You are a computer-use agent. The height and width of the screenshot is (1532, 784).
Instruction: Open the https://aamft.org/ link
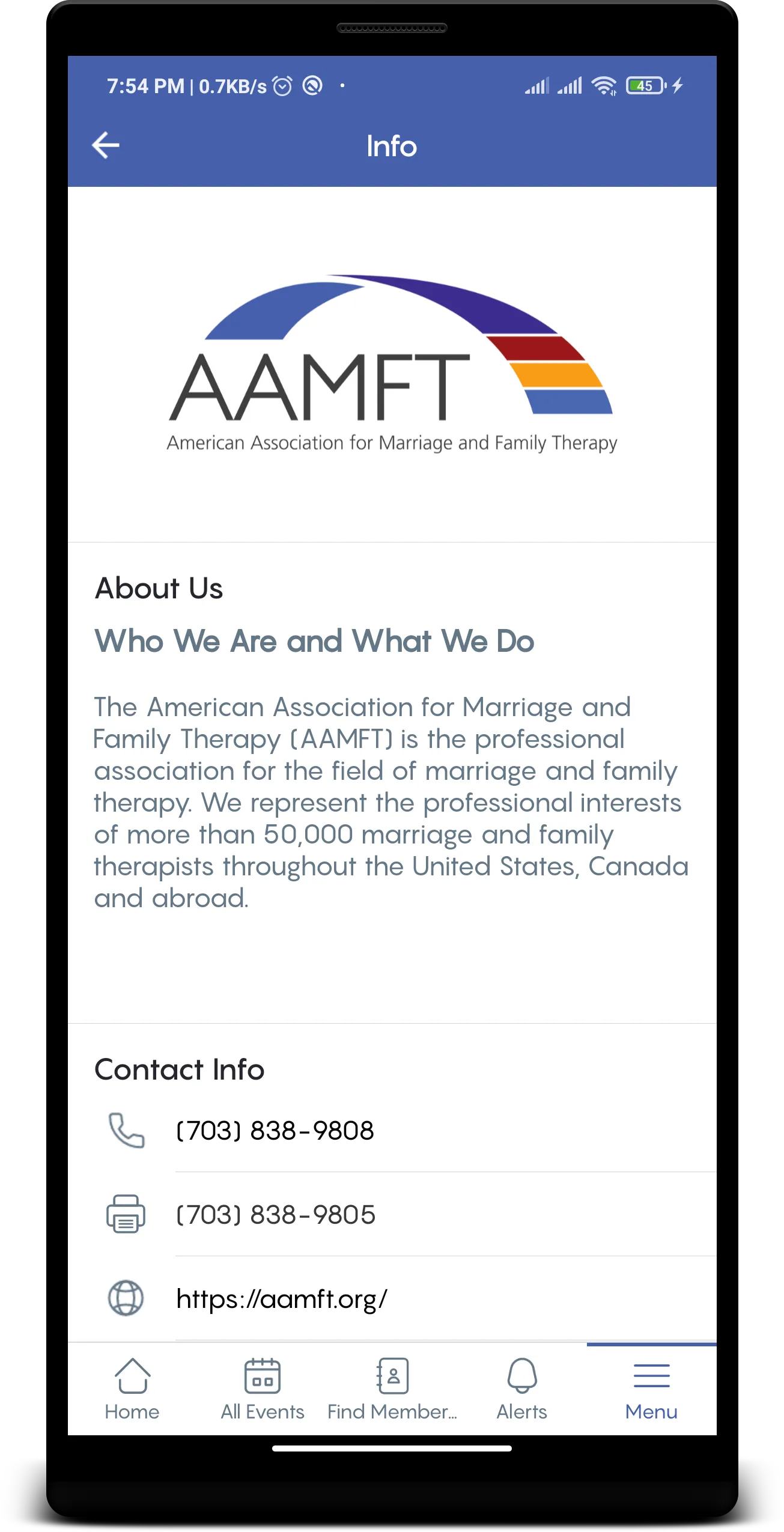[x=282, y=1298]
